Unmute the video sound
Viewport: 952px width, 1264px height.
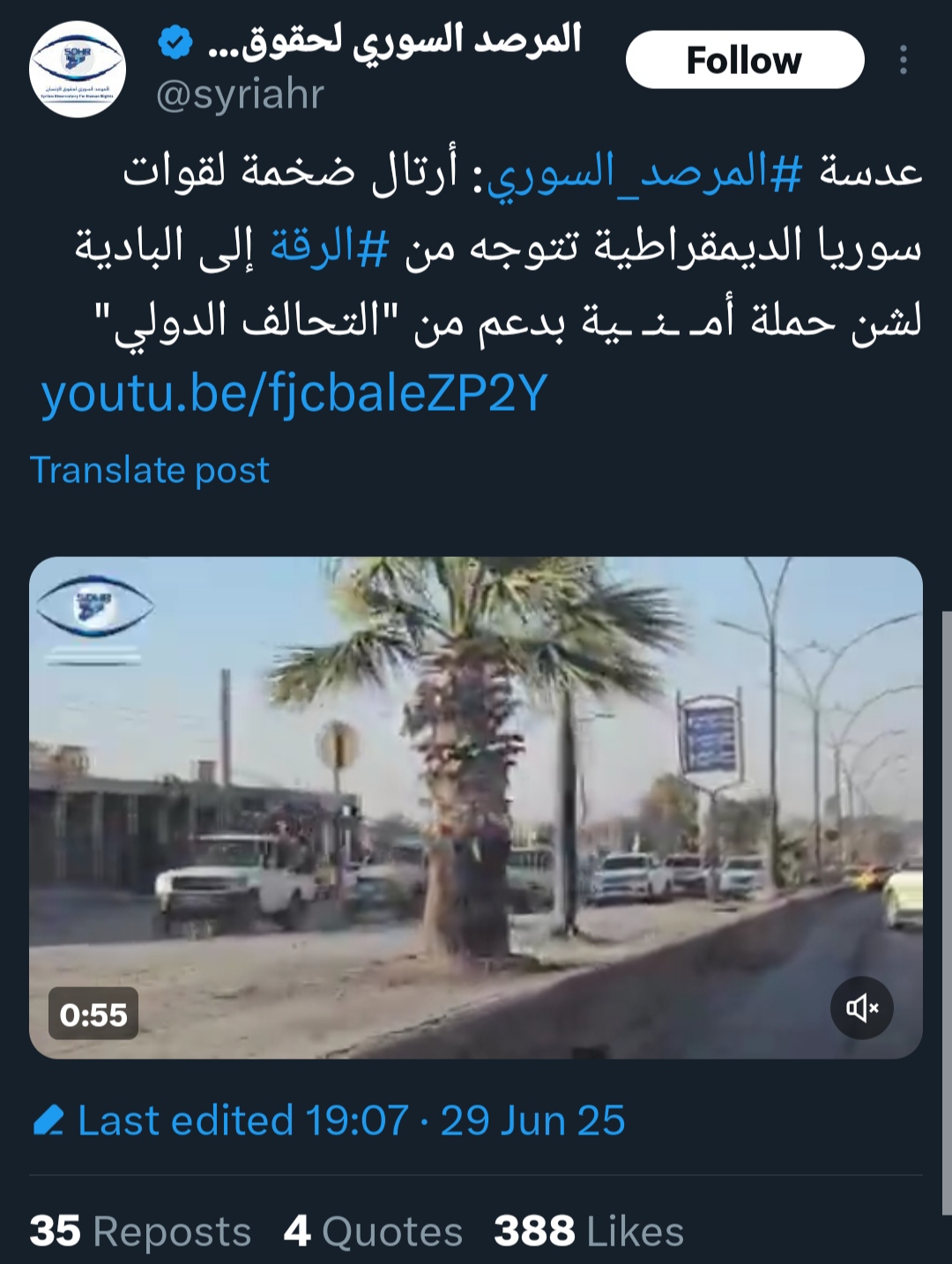(x=861, y=1007)
